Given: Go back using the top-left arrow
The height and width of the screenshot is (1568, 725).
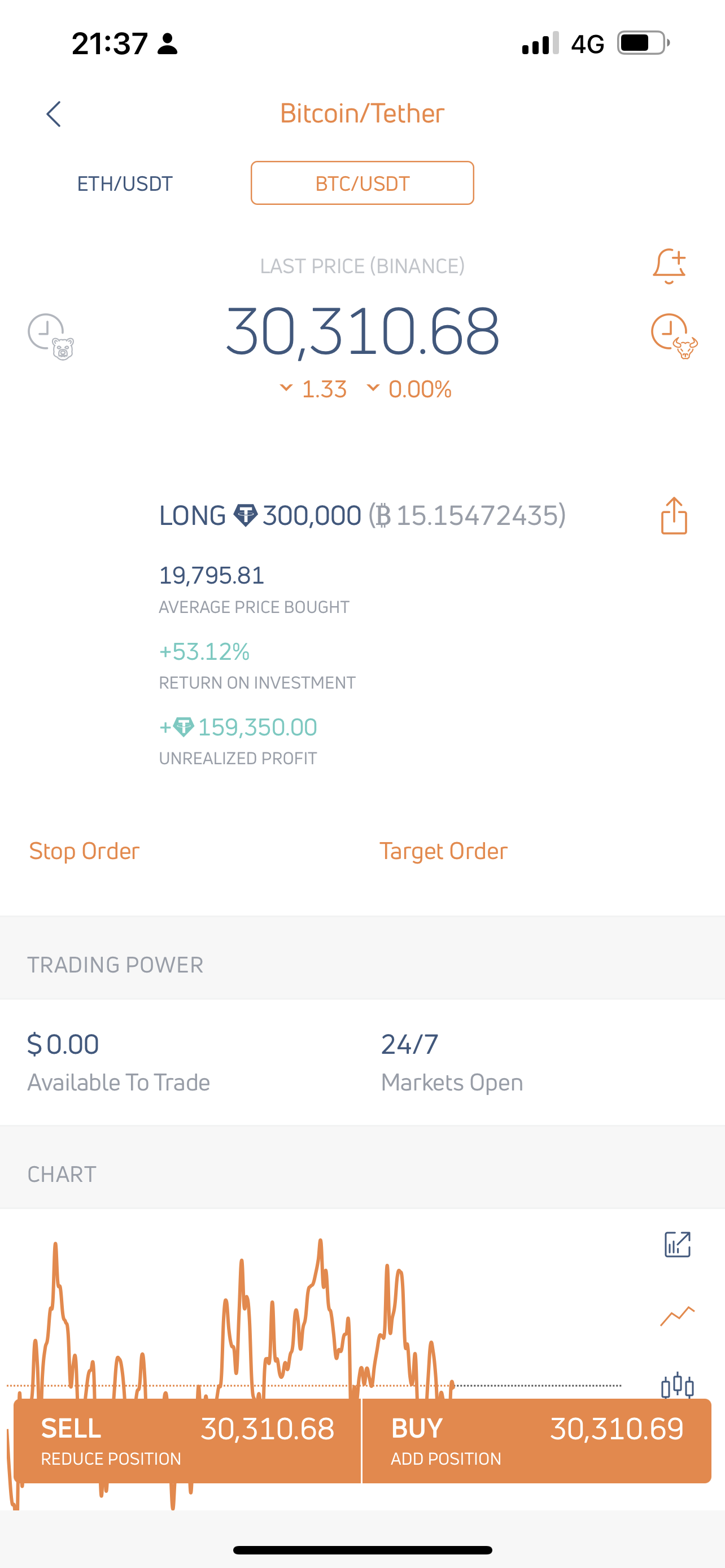Looking at the screenshot, I should click(54, 114).
